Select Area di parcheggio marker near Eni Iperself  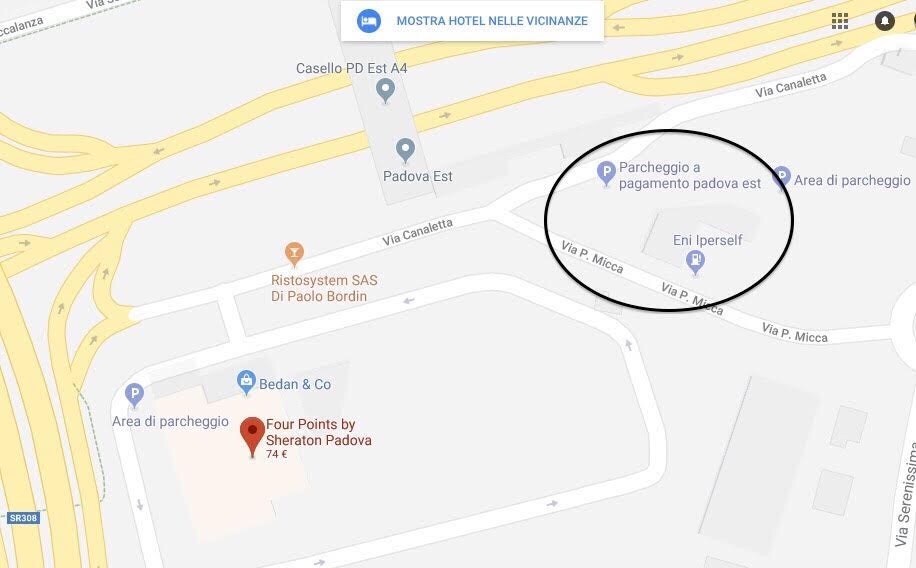[x=782, y=176]
